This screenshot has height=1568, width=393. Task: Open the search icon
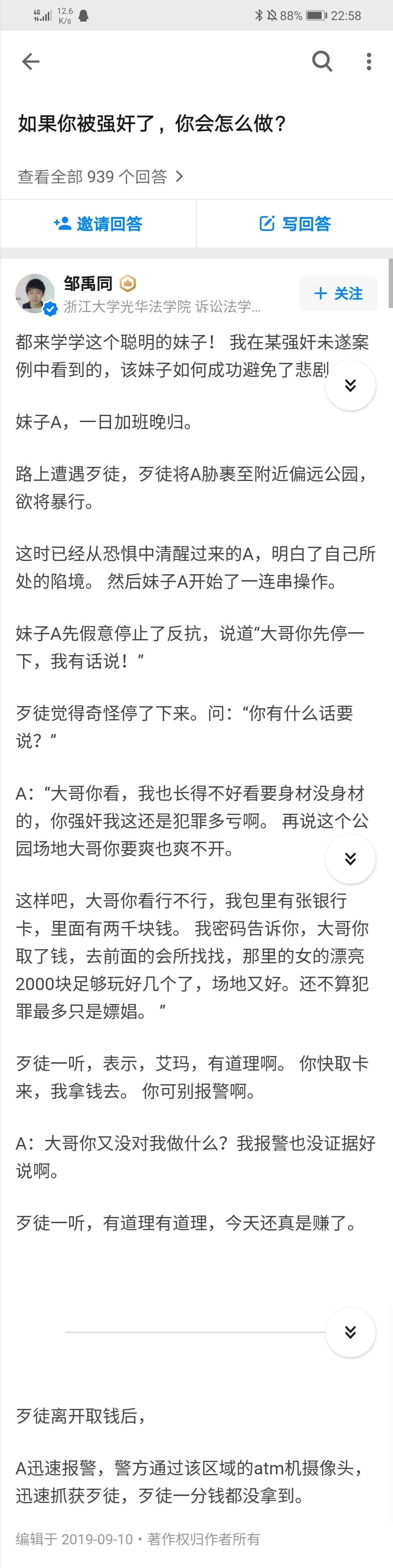click(322, 62)
